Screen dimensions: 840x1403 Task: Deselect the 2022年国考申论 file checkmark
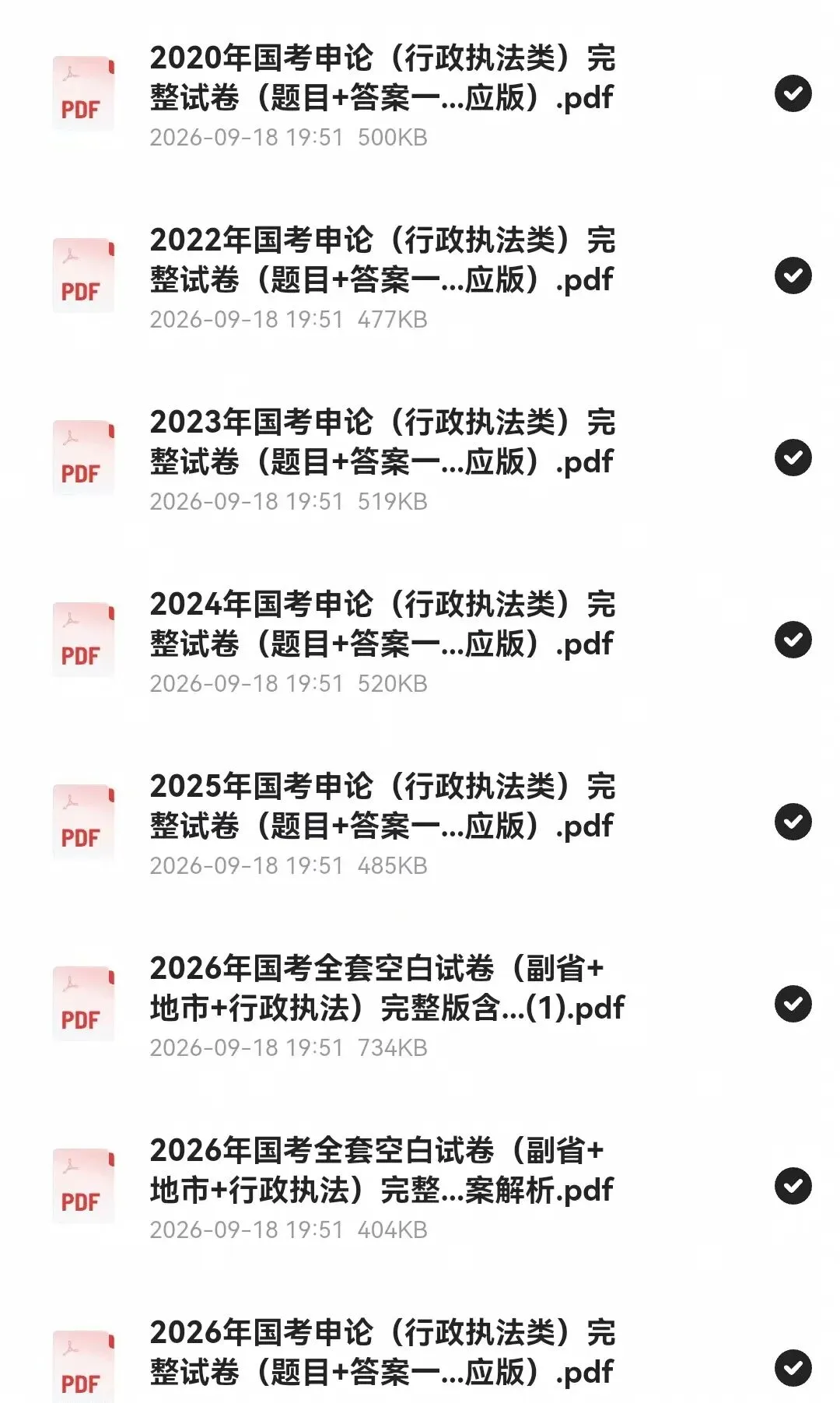pos(793,276)
